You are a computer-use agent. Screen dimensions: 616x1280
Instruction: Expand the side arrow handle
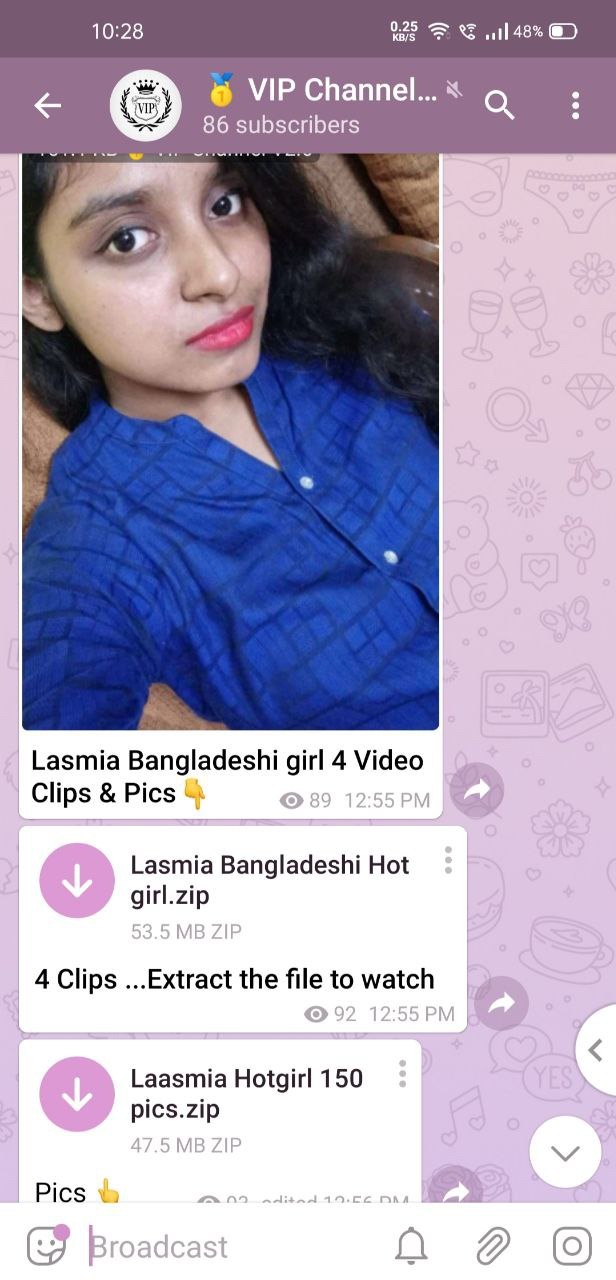tap(597, 1050)
